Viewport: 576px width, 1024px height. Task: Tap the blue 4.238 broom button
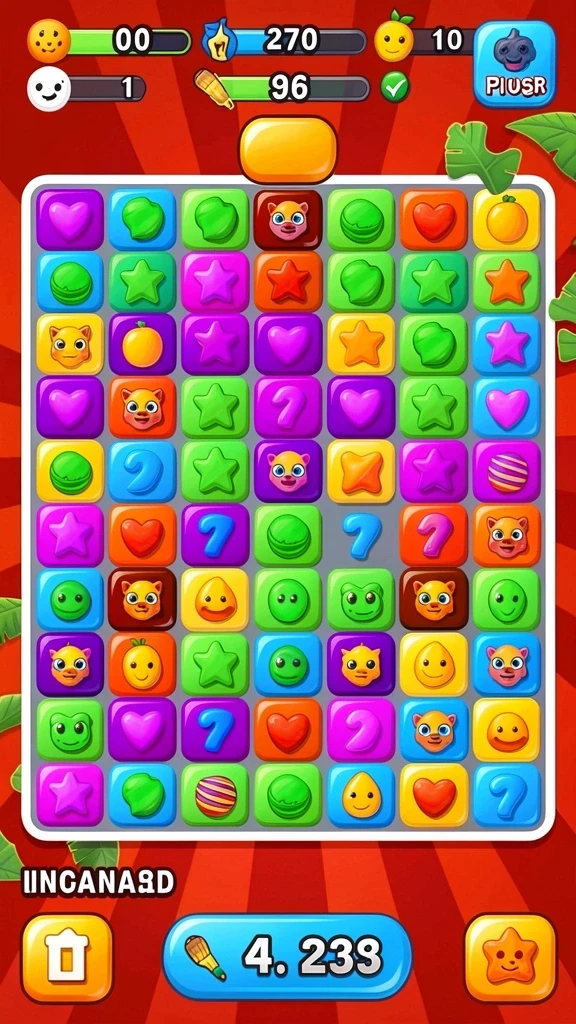pos(287,957)
